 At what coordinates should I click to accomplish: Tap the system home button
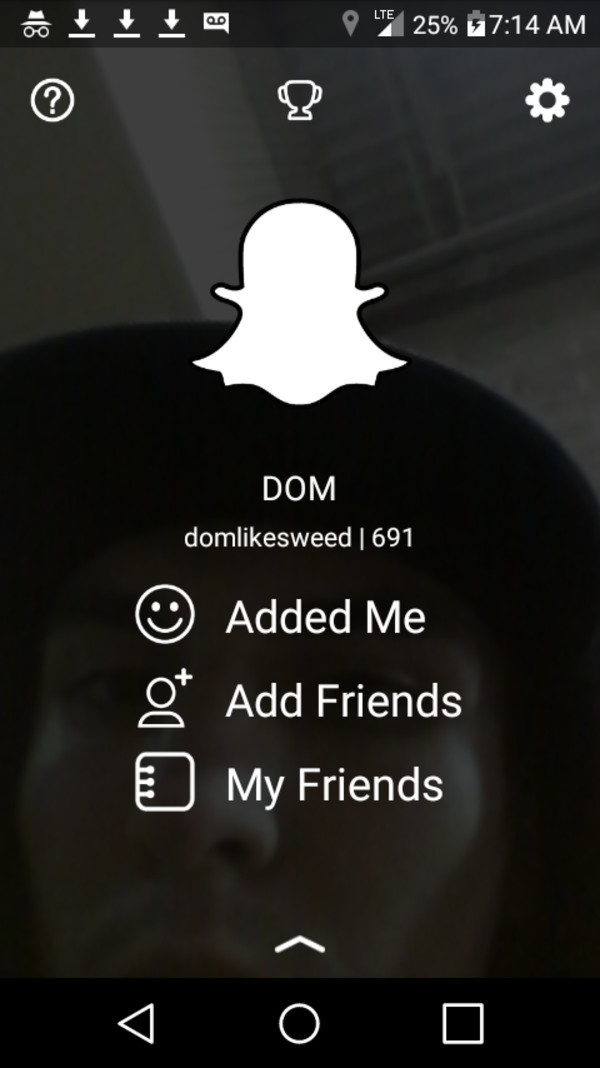coord(299,1023)
